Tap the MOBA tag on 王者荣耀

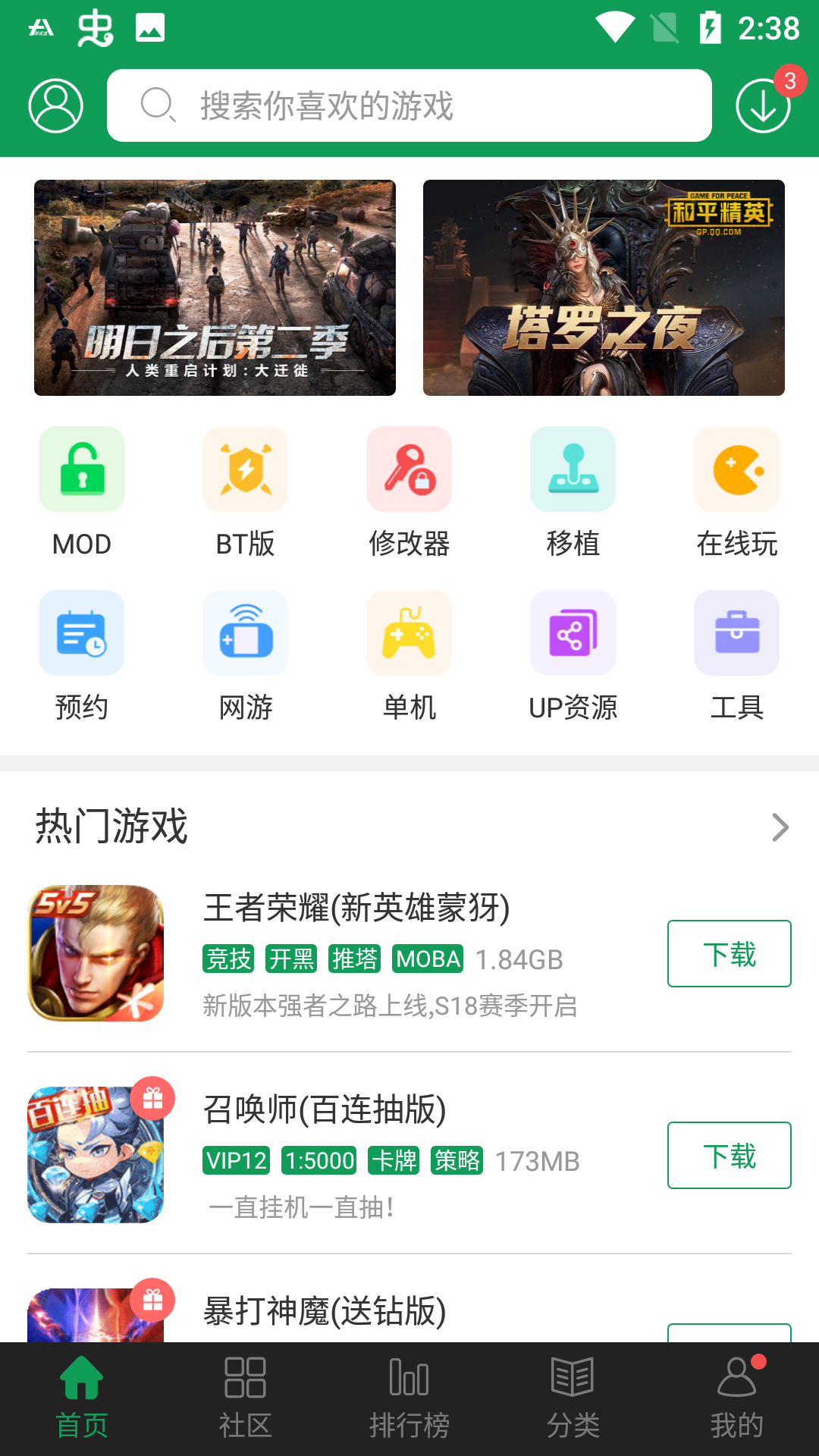point(427,959)
